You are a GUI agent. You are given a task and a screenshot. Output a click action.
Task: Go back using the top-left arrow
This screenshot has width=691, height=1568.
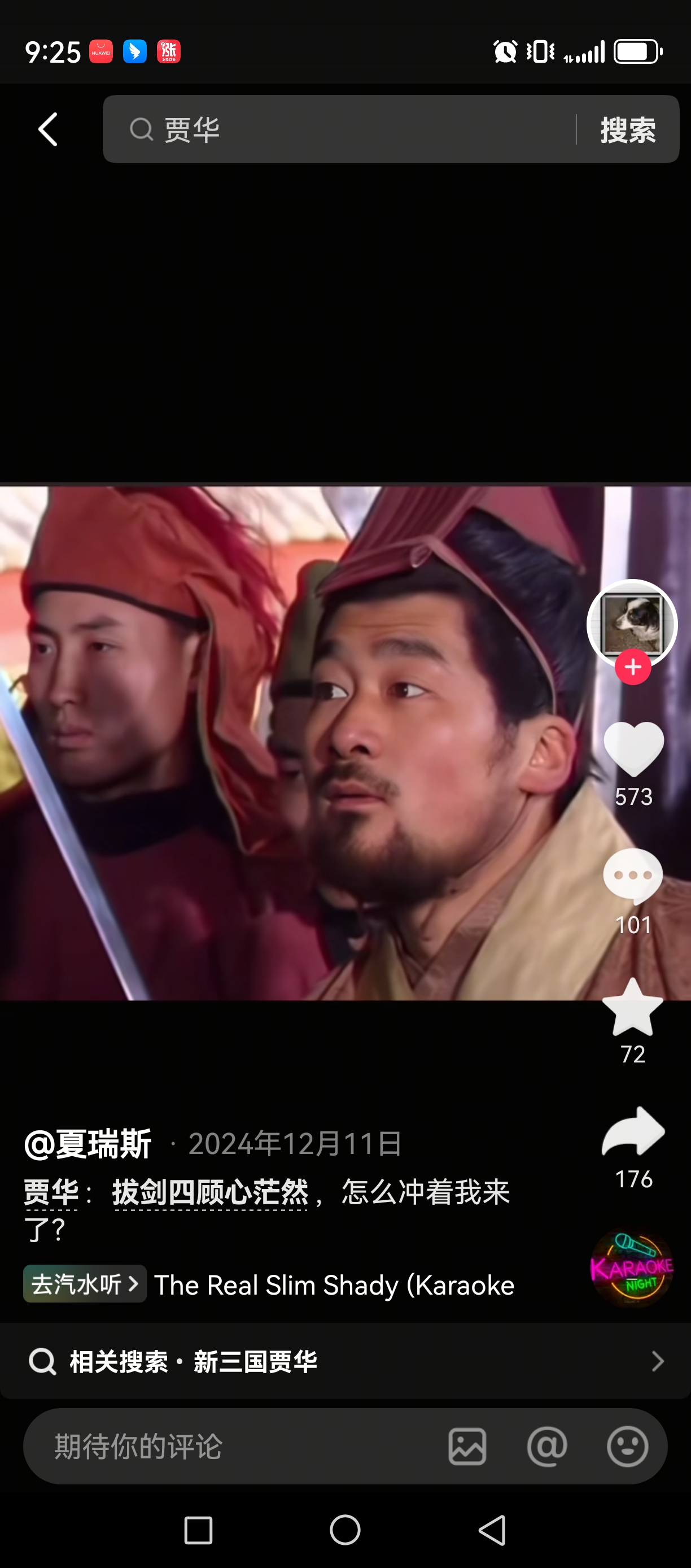tap(48, 129)
